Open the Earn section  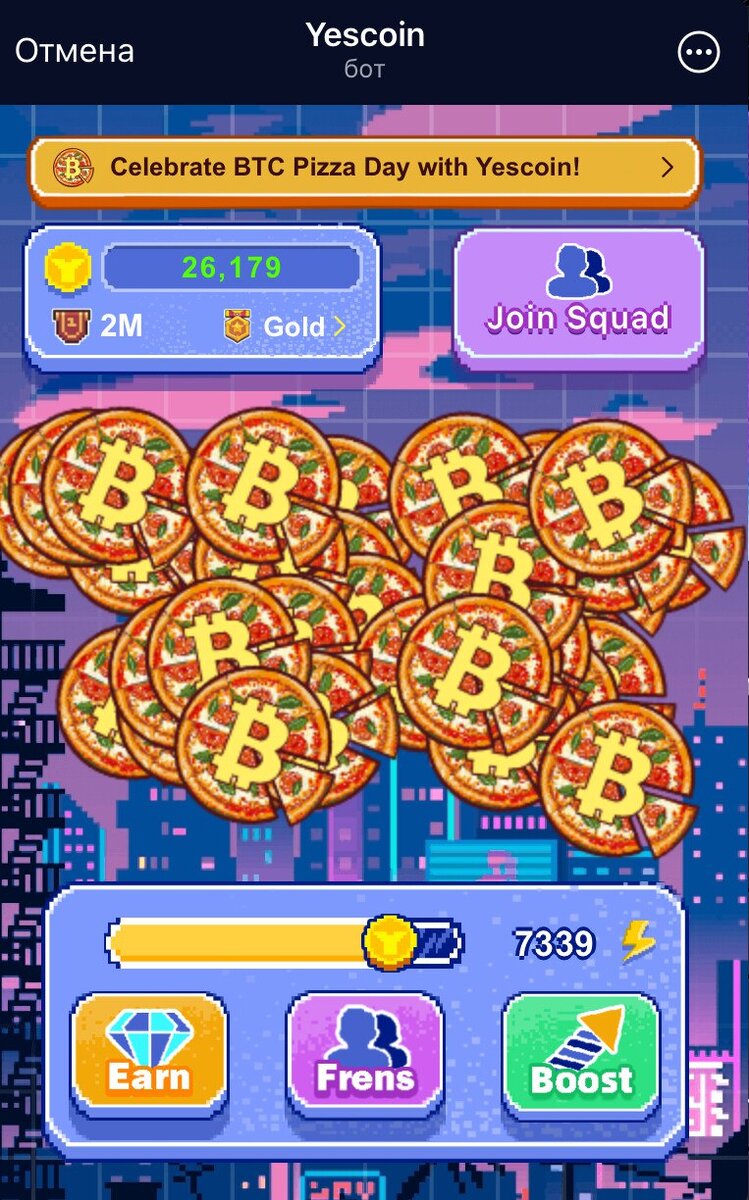(x=149, y=1053)
